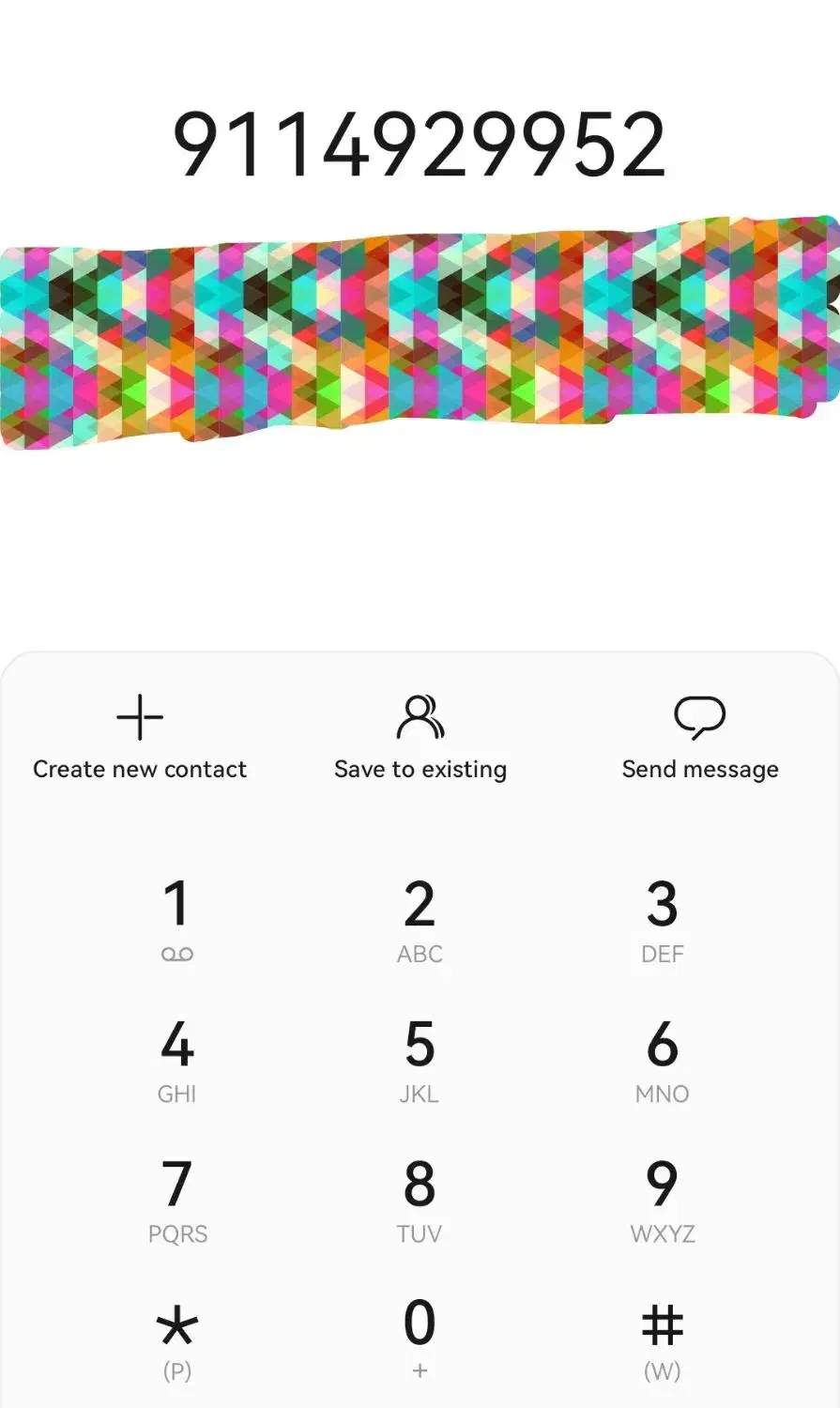Tap the 3 DEF key
Screen dimensions: 840x1408
[663, 921]
